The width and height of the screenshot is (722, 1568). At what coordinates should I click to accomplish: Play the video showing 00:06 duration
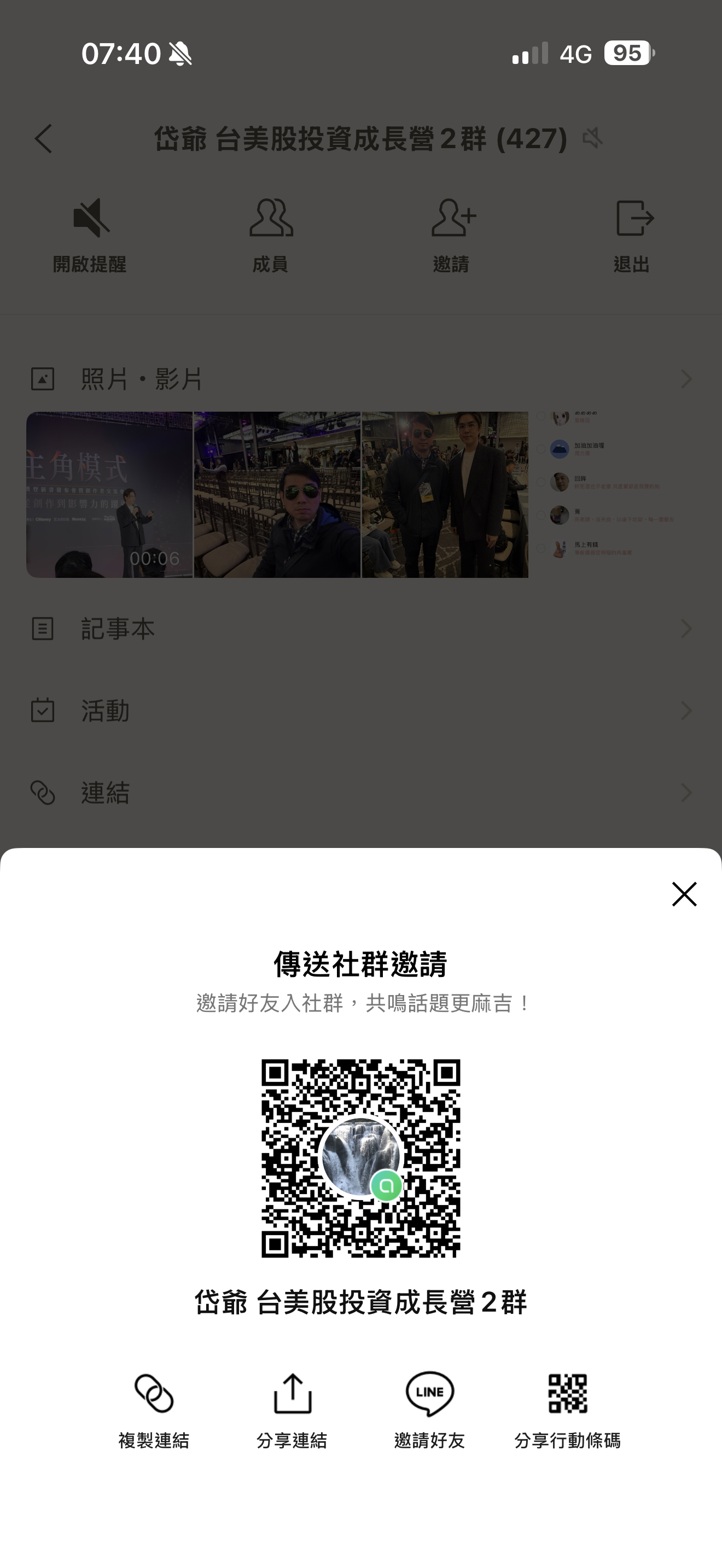pos(108,493)
